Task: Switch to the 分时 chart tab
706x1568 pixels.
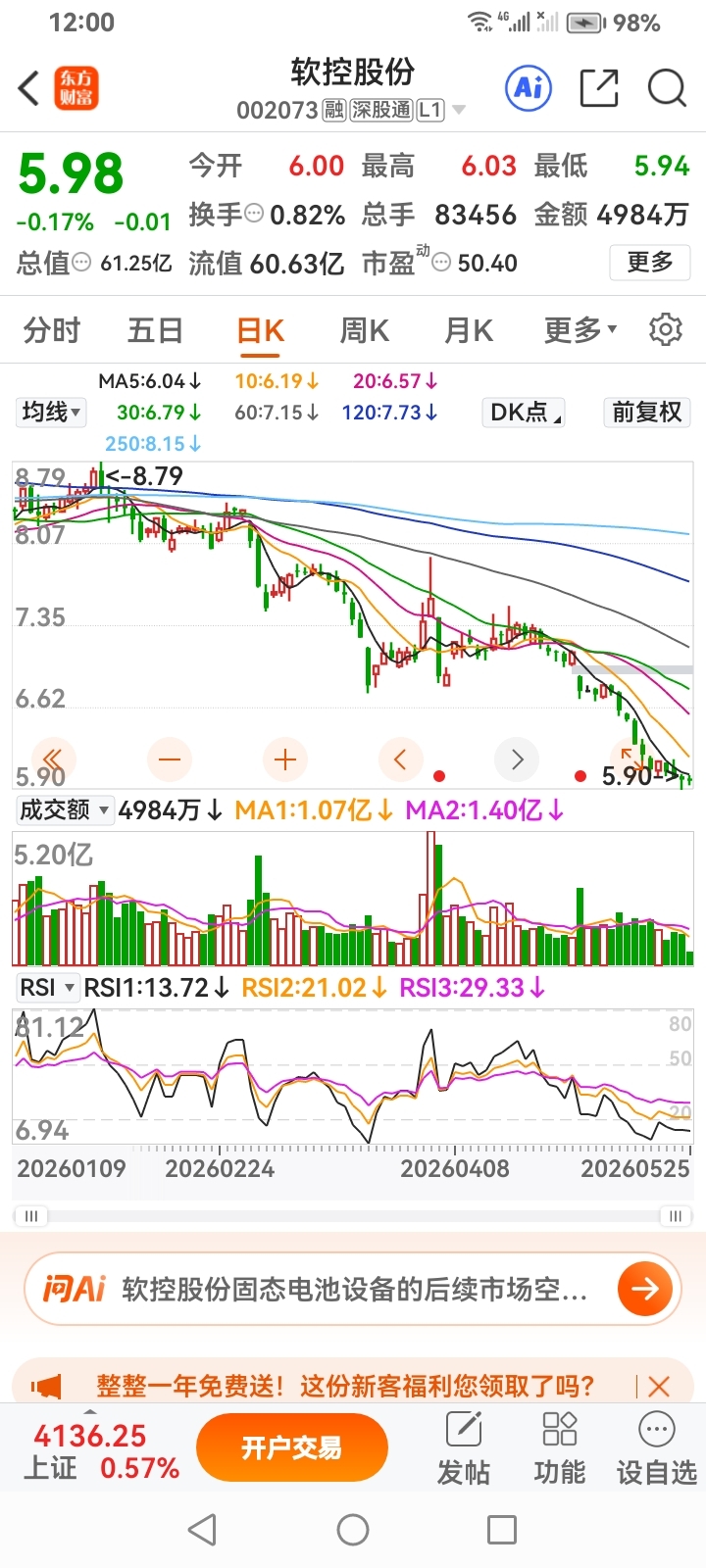Action: (x=51, y=330)
